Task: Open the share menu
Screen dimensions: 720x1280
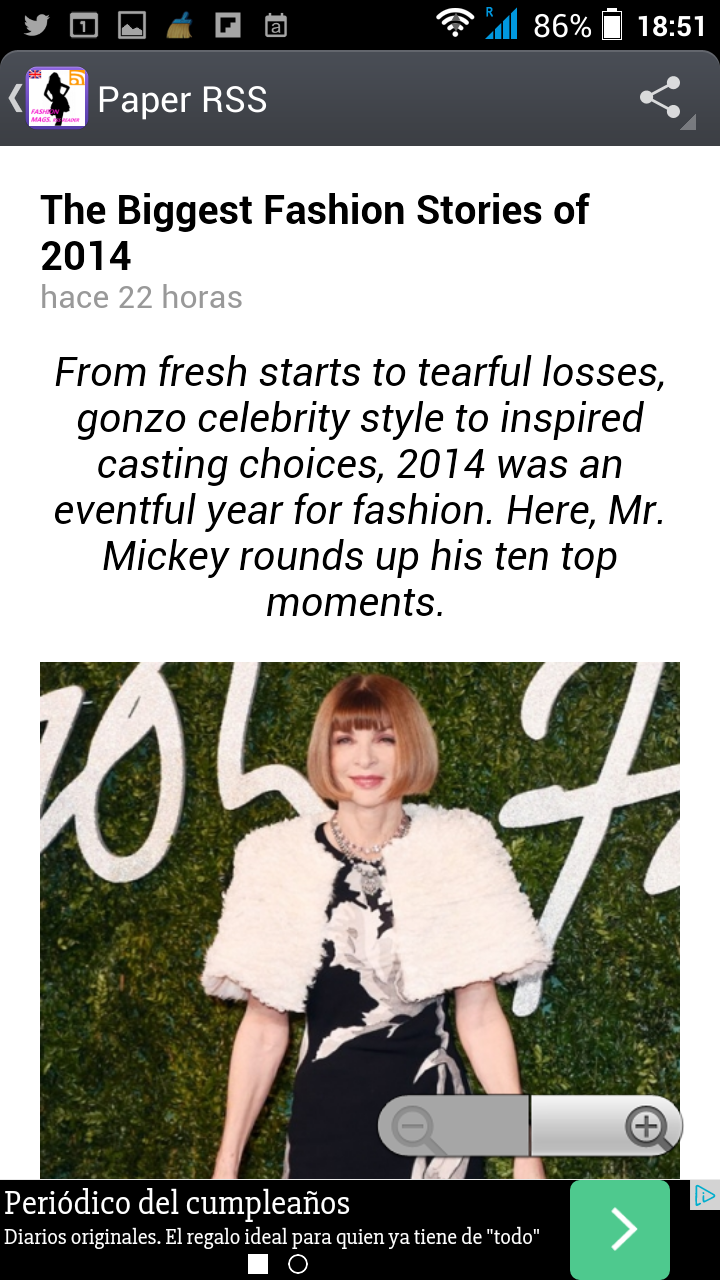Action: 662,97
